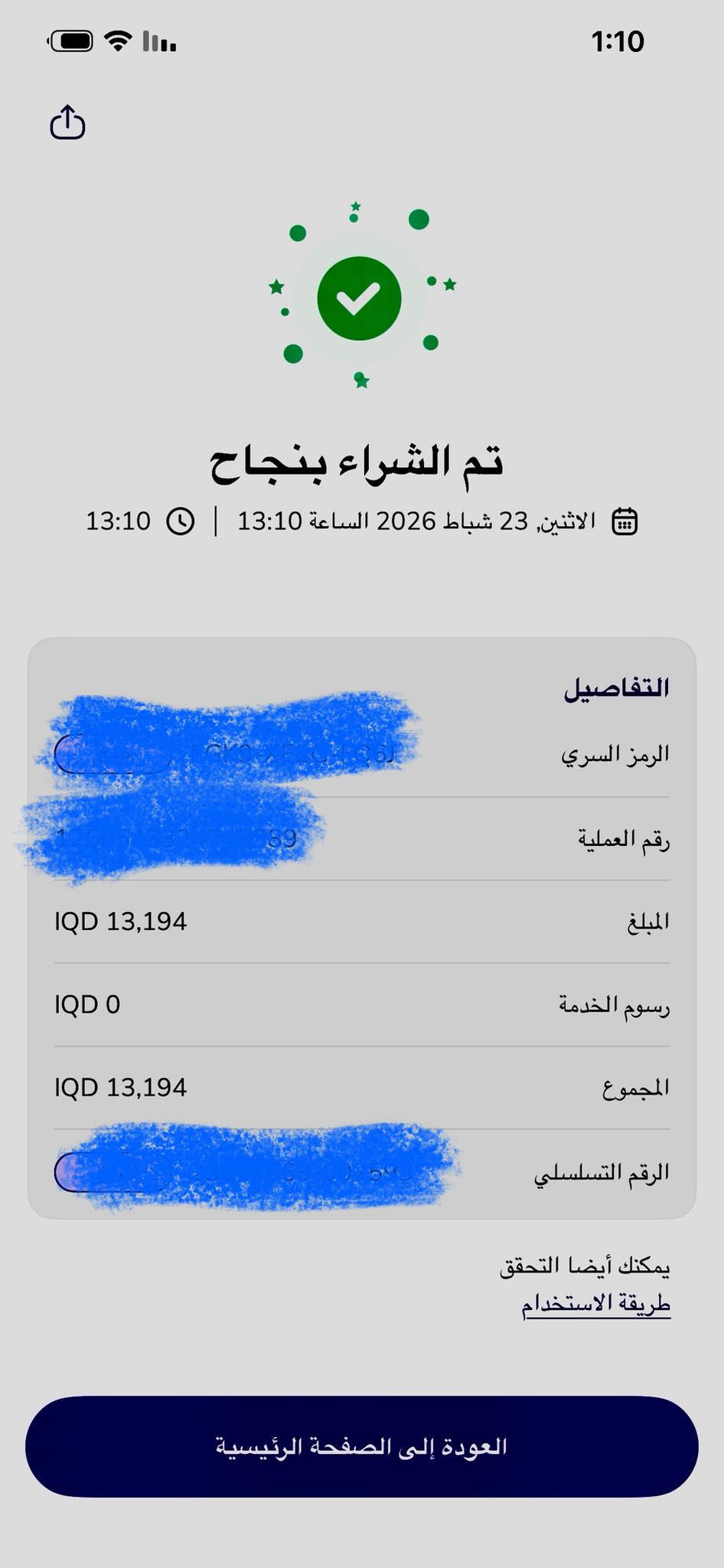The width and height of the screenshot is (724, 1568).
Task: Tap العودة إلى الصفحة الرئيسية button
Action: point(361,1446)
